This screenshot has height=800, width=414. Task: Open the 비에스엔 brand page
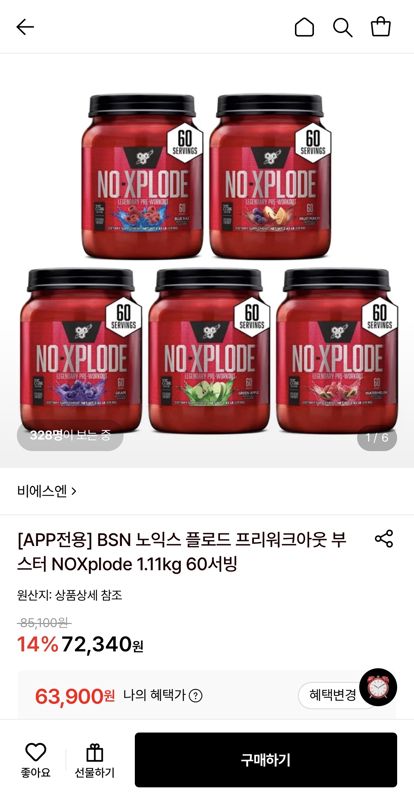coord(46,491)
